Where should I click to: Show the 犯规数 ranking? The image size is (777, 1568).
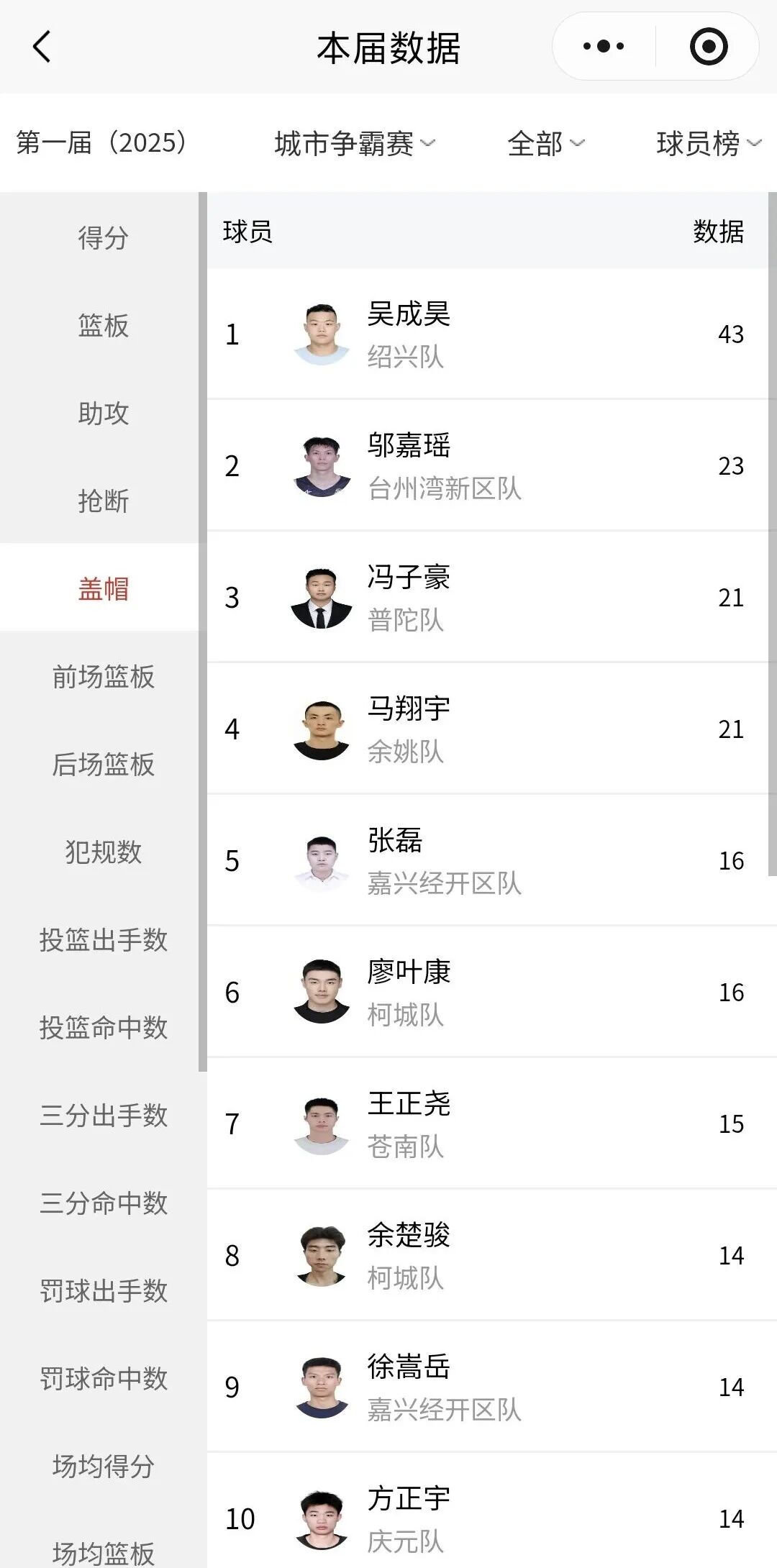[x=103, y=852]
